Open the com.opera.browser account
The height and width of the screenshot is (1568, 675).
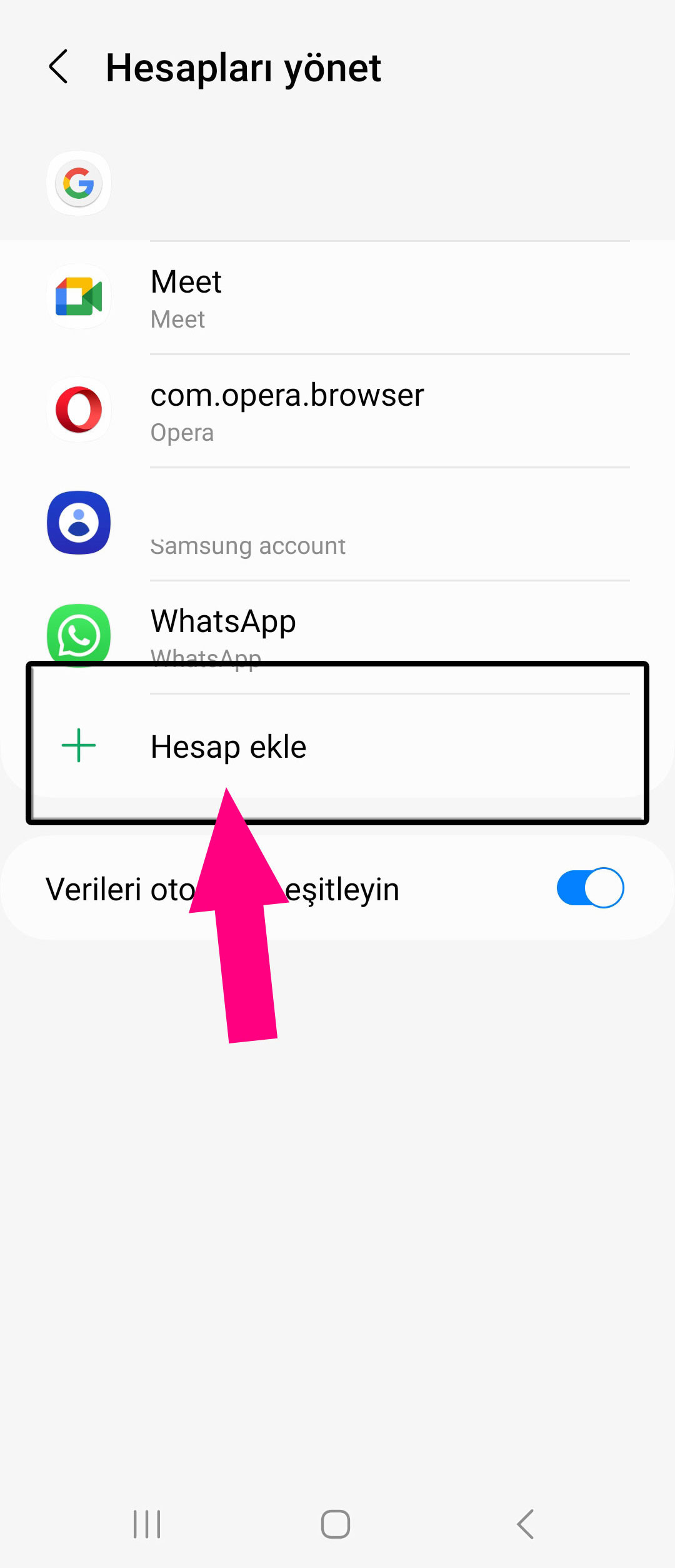coord(337,411)
